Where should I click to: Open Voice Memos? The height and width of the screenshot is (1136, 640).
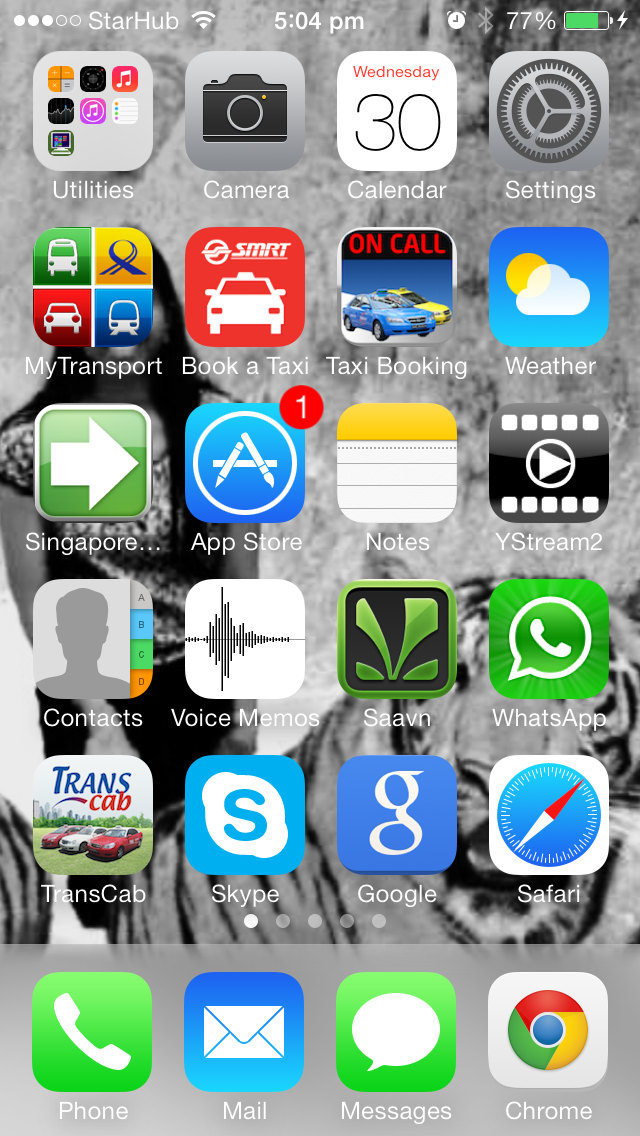pos(245,639)
